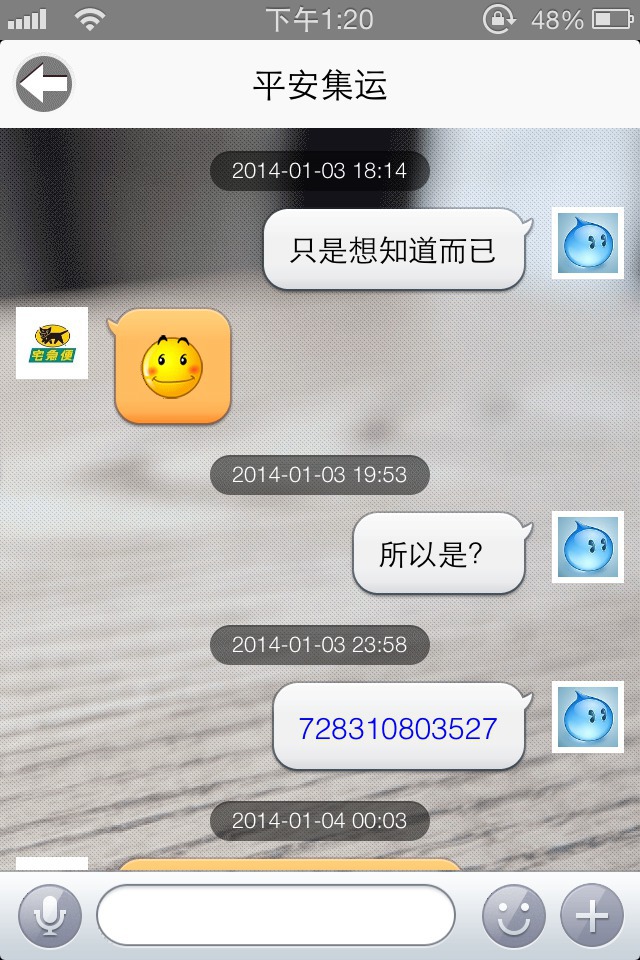This screenshot has width=640, height=960.
Task: Tap the tracking number 728310803527 link
Action: 398,727
